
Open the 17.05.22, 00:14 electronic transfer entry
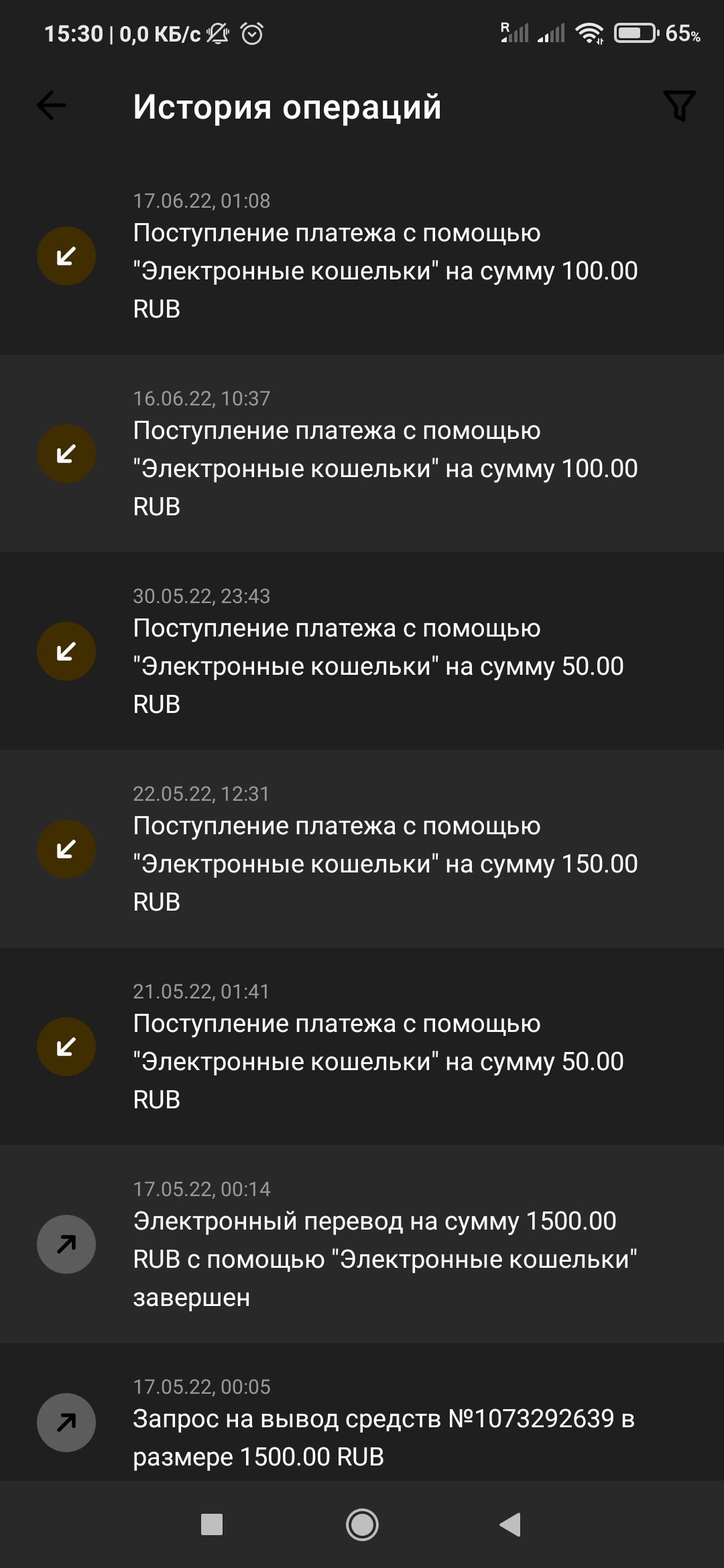pos(362,1244)
